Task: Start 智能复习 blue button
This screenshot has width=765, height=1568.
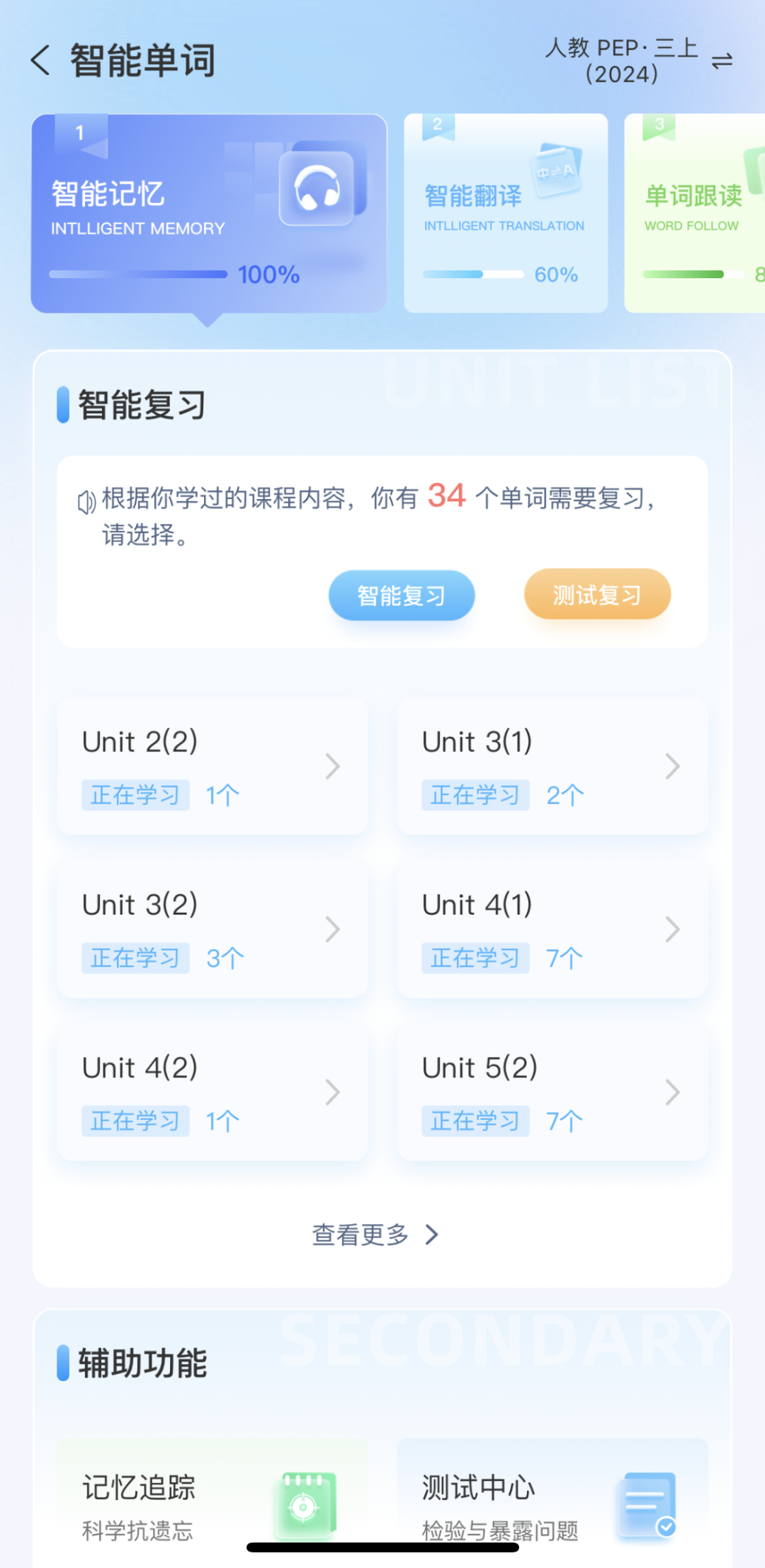Action: [402, 595]
